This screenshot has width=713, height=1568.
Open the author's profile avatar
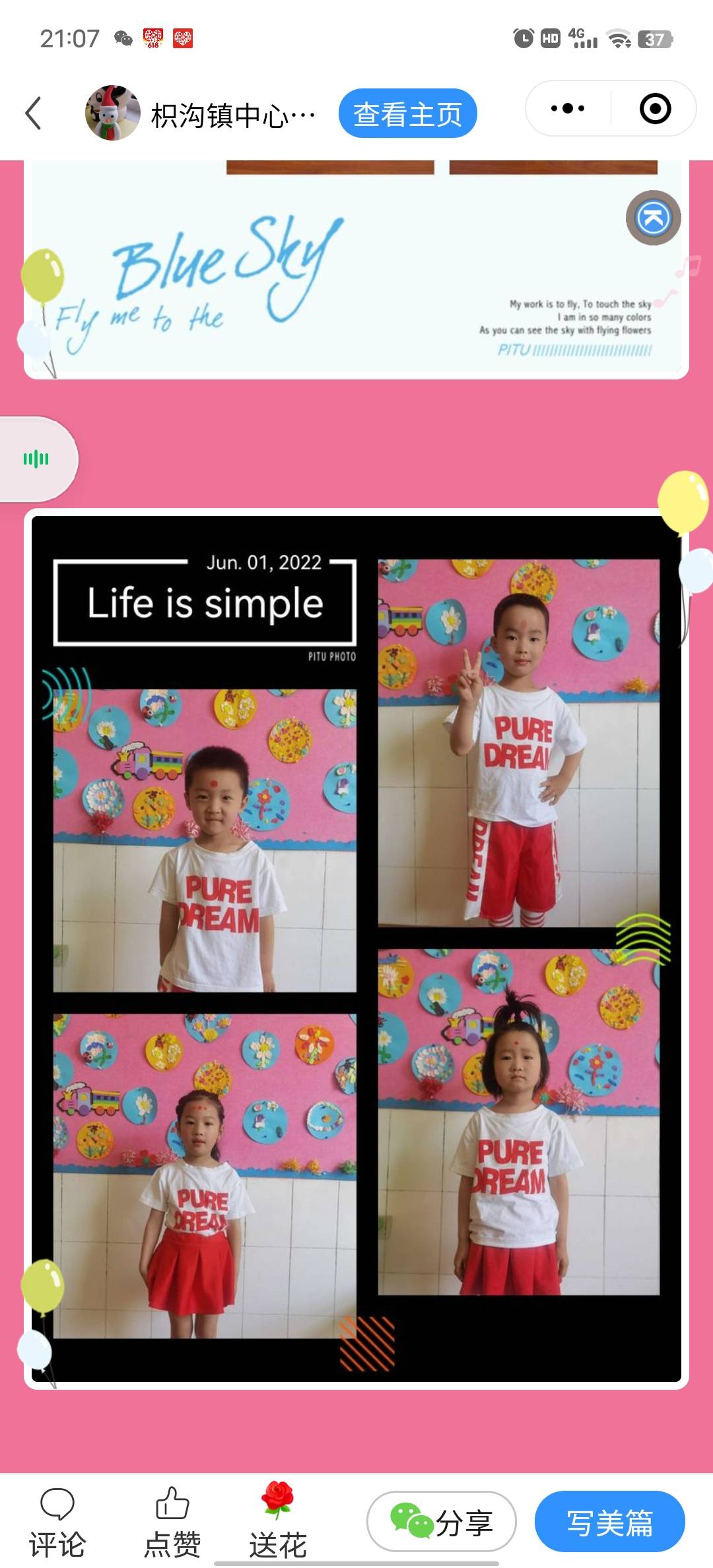click(x=113, y=113)
